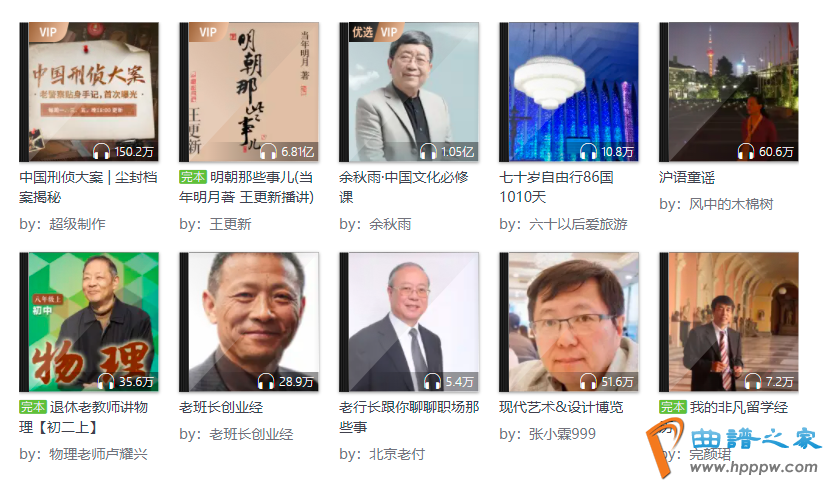Open 现代艺术&设计博览 album

(570, 322)
